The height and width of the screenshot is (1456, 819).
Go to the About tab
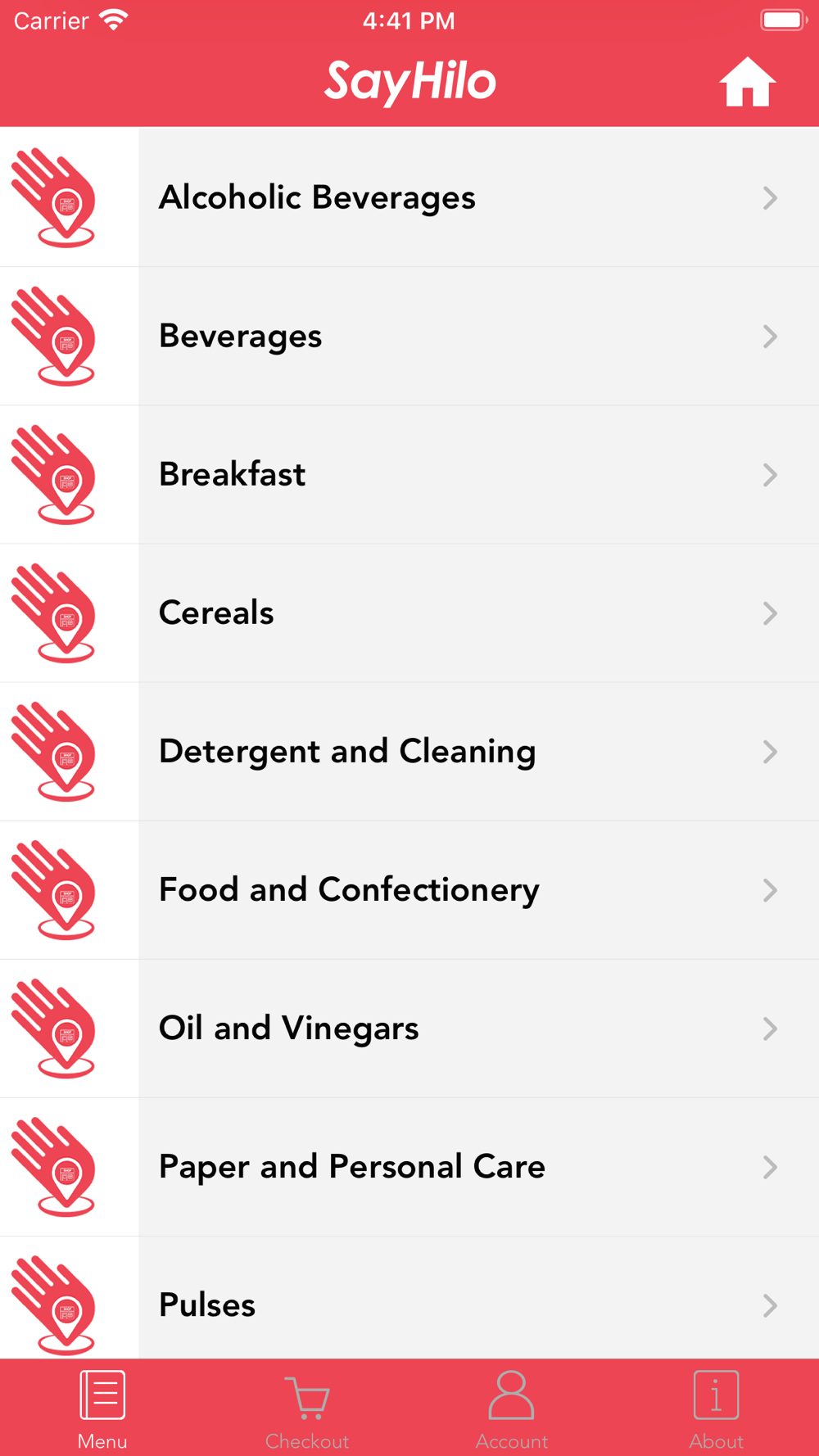tap(717, 1409)
